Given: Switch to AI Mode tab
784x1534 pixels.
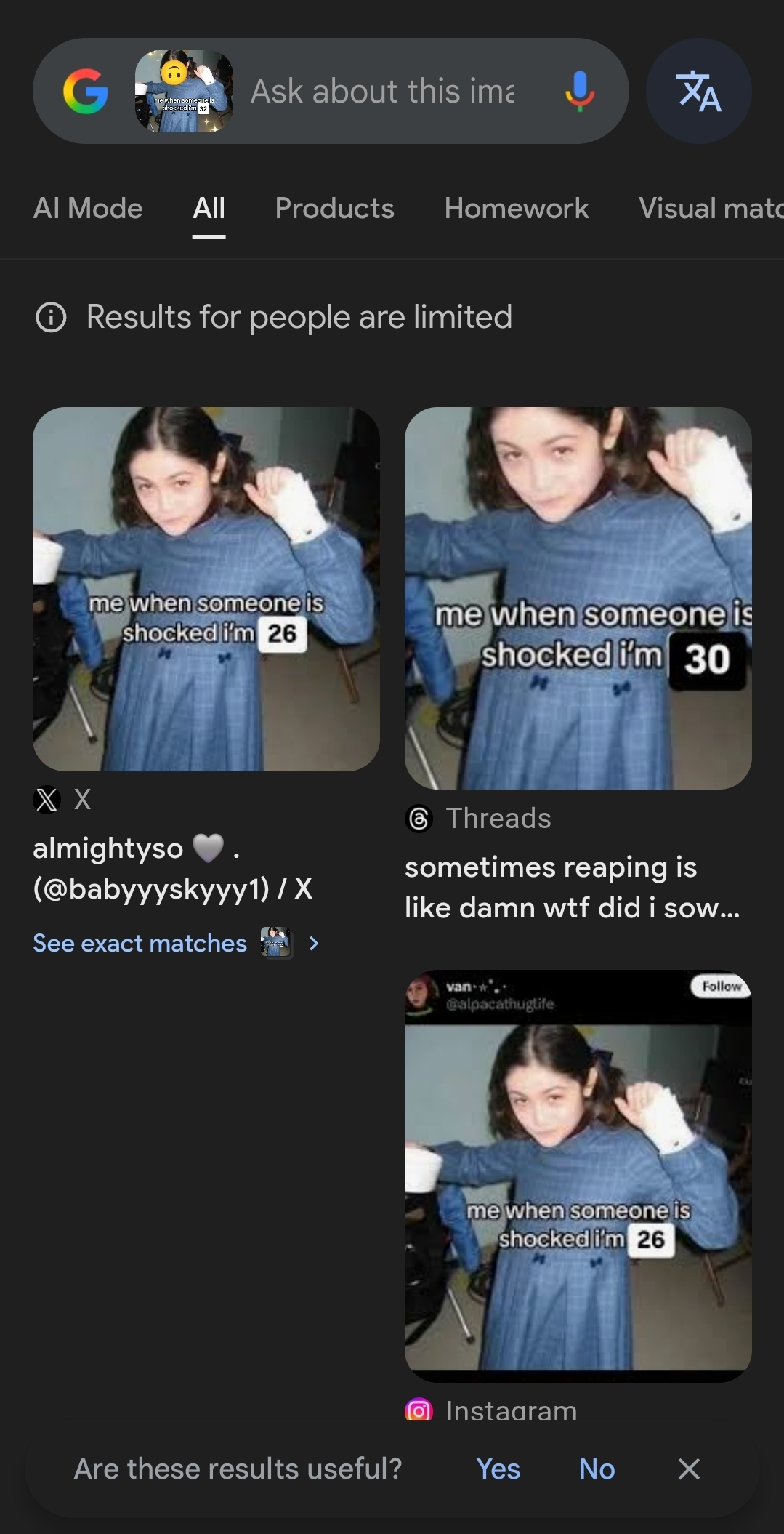Looking at the screenshot, I should (88, 209).
